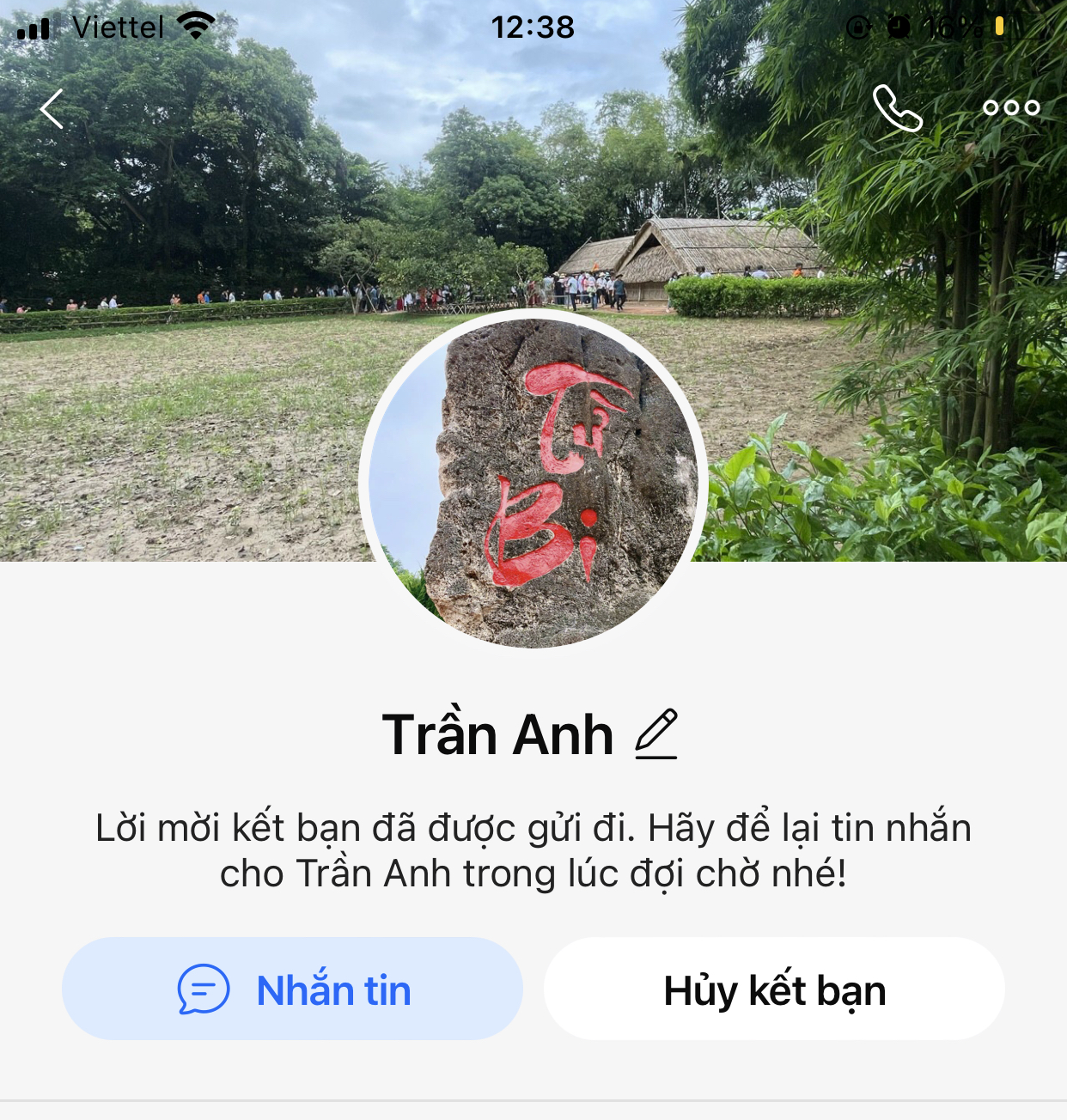The width and height of the screenshot is (1067, 1120).
Task: Edit the name using the pencil icon
Action: tap(656, 734)
